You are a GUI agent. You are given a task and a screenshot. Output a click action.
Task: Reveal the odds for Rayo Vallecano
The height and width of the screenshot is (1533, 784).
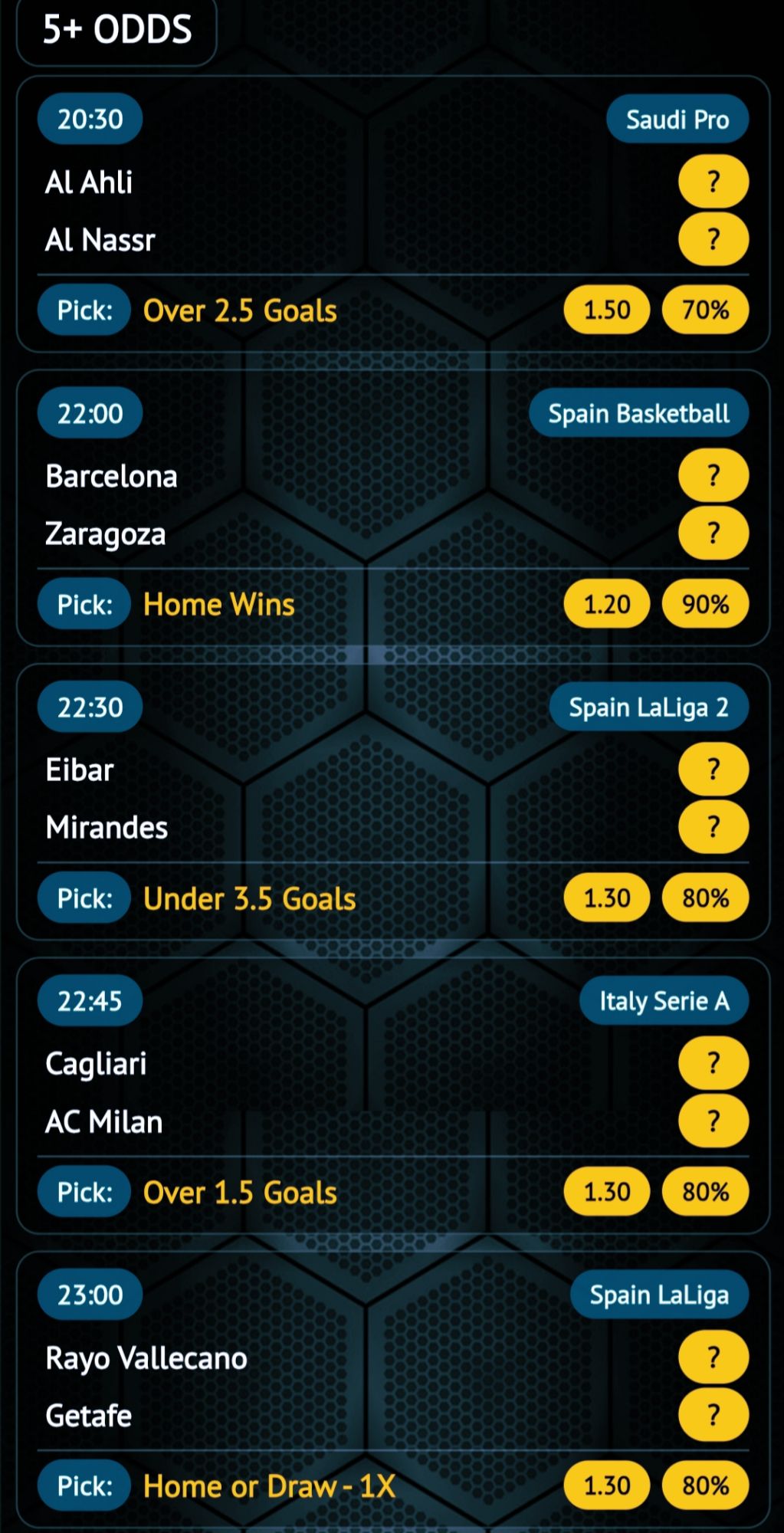click(x=713, y=1357)
